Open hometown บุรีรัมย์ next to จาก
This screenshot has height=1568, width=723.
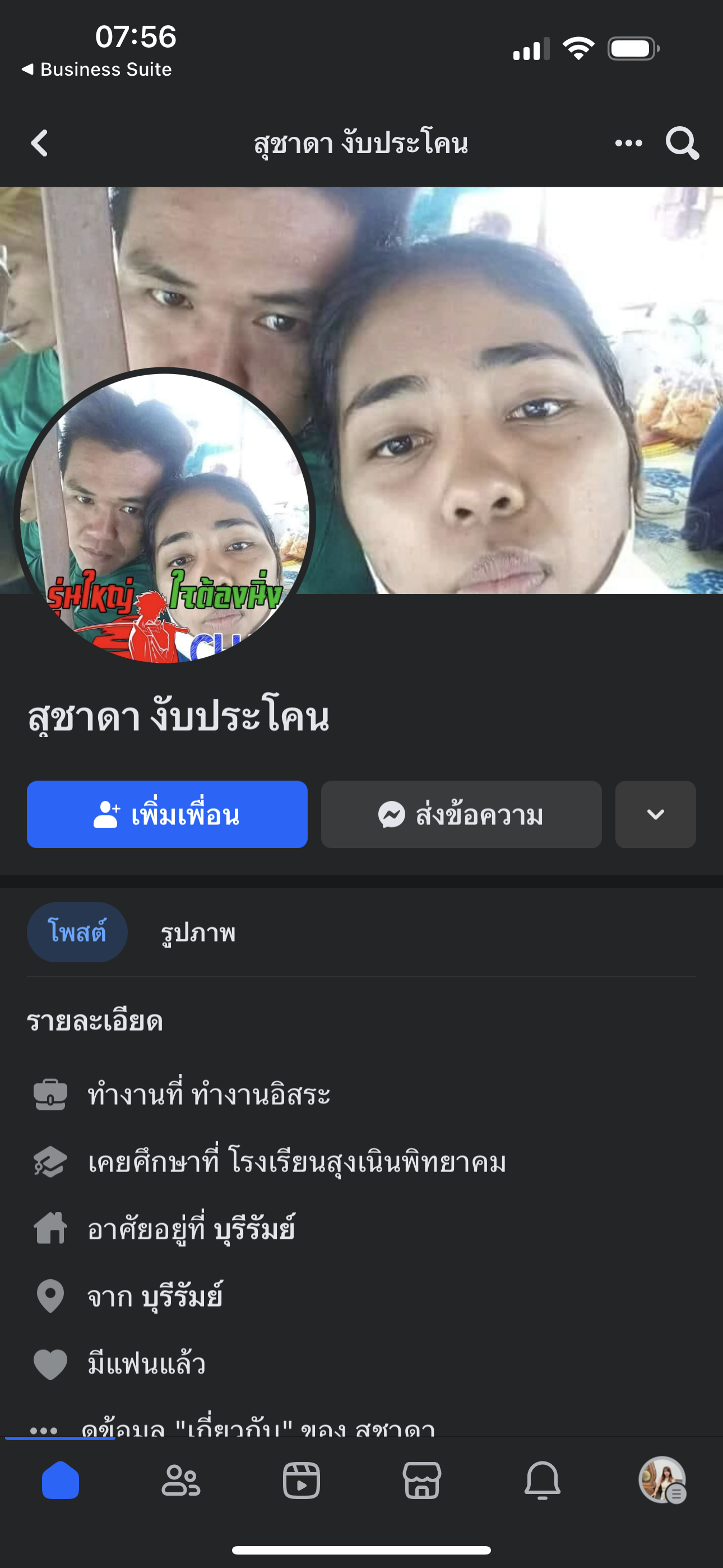pyautogui.click(x=183, y=1296)
